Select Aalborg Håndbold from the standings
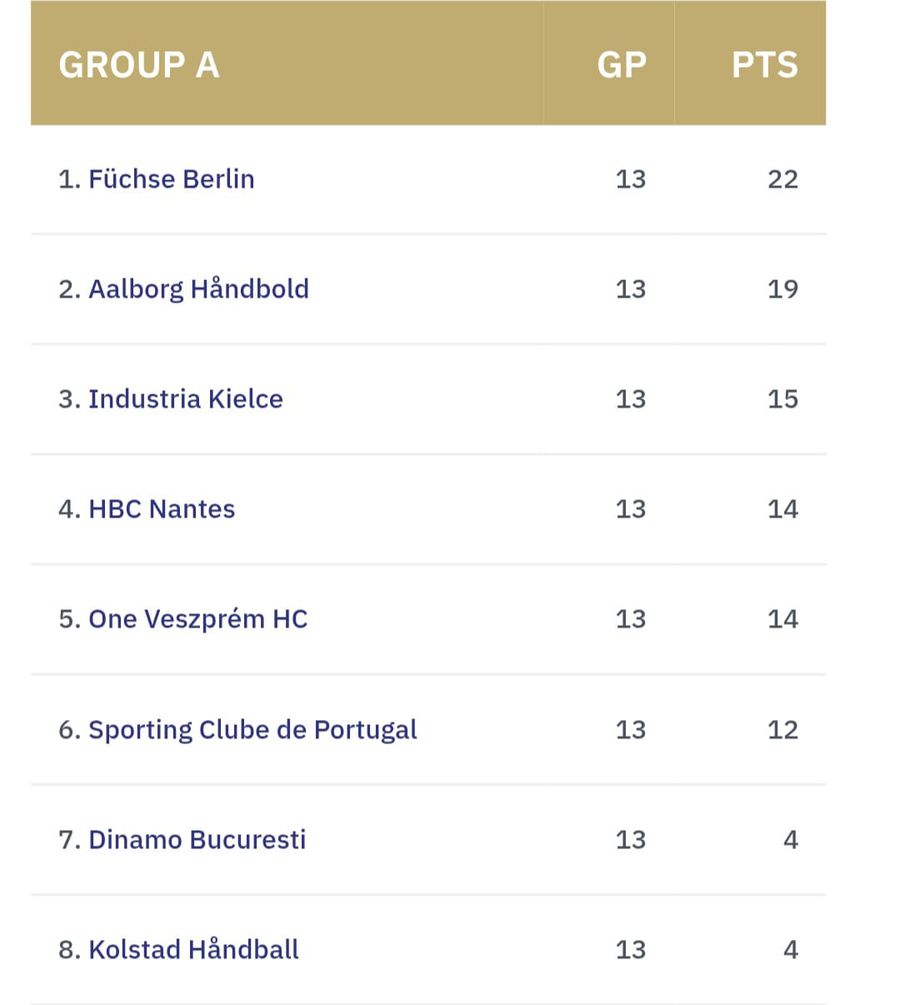900x1005 pixels. (x=199, y=289)
